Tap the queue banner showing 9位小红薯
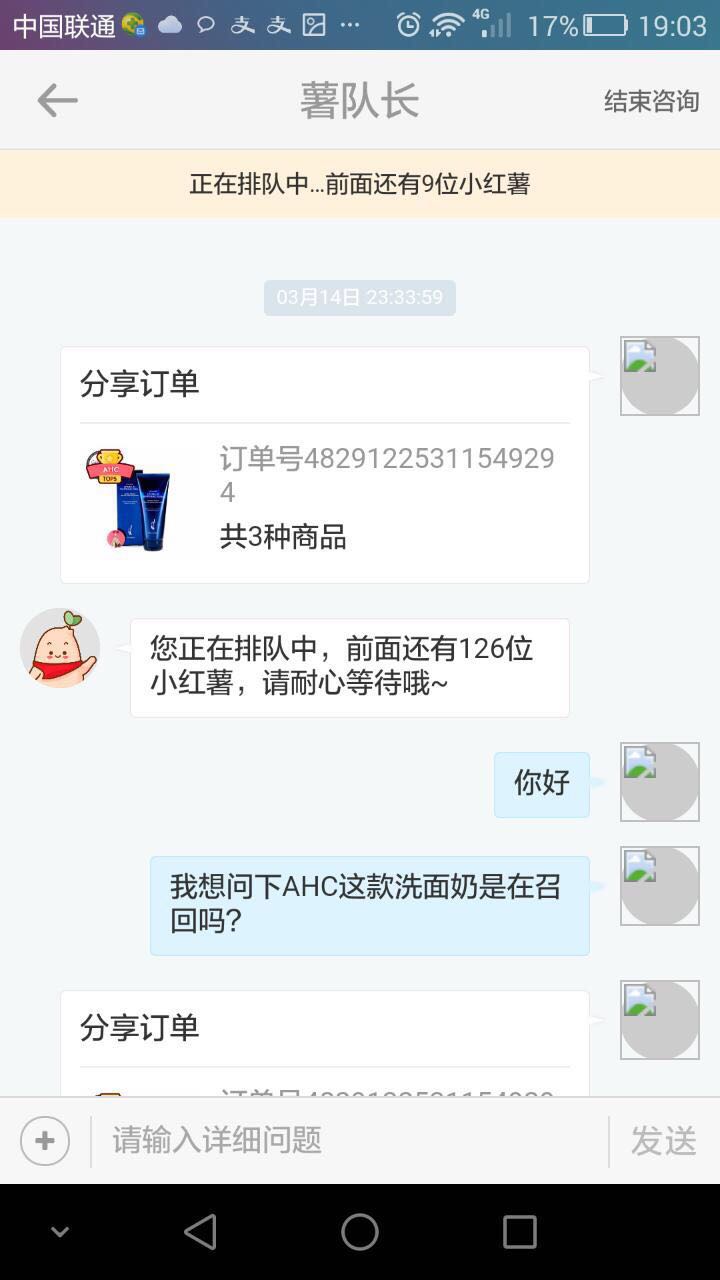720x1280 pixels. pos(360,184)
